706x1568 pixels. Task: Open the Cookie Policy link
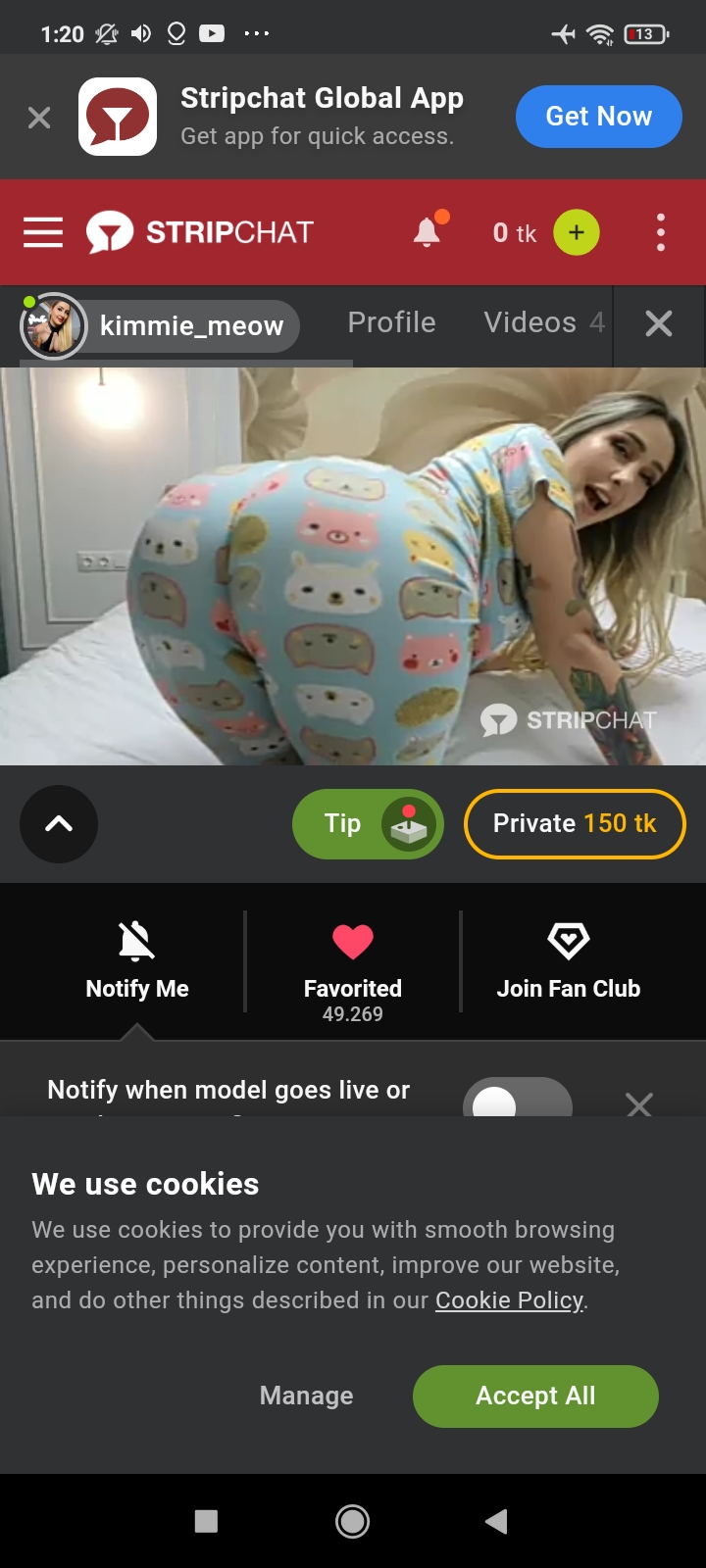coord(509,1300)
